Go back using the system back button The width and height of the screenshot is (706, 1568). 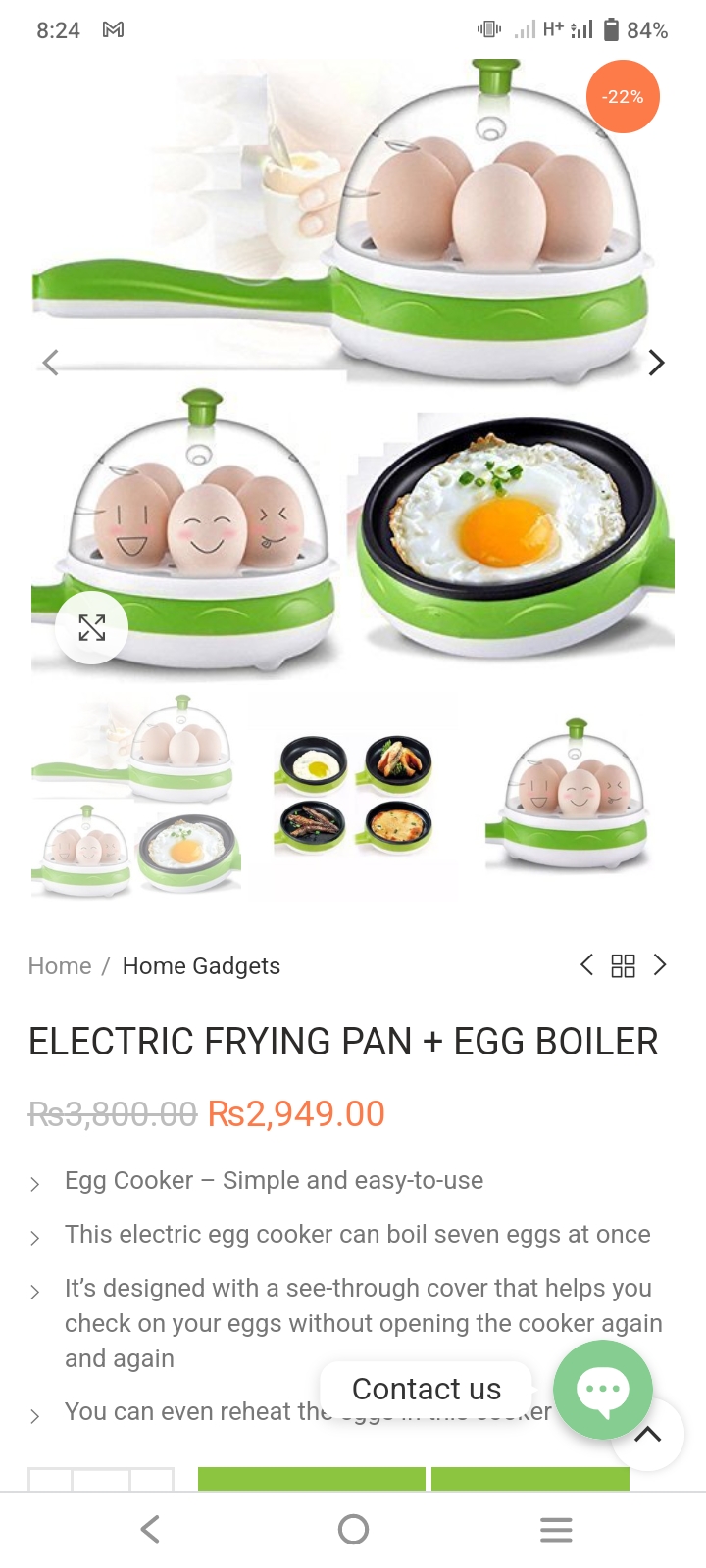pyautogui.click(x=150, y=1529)
